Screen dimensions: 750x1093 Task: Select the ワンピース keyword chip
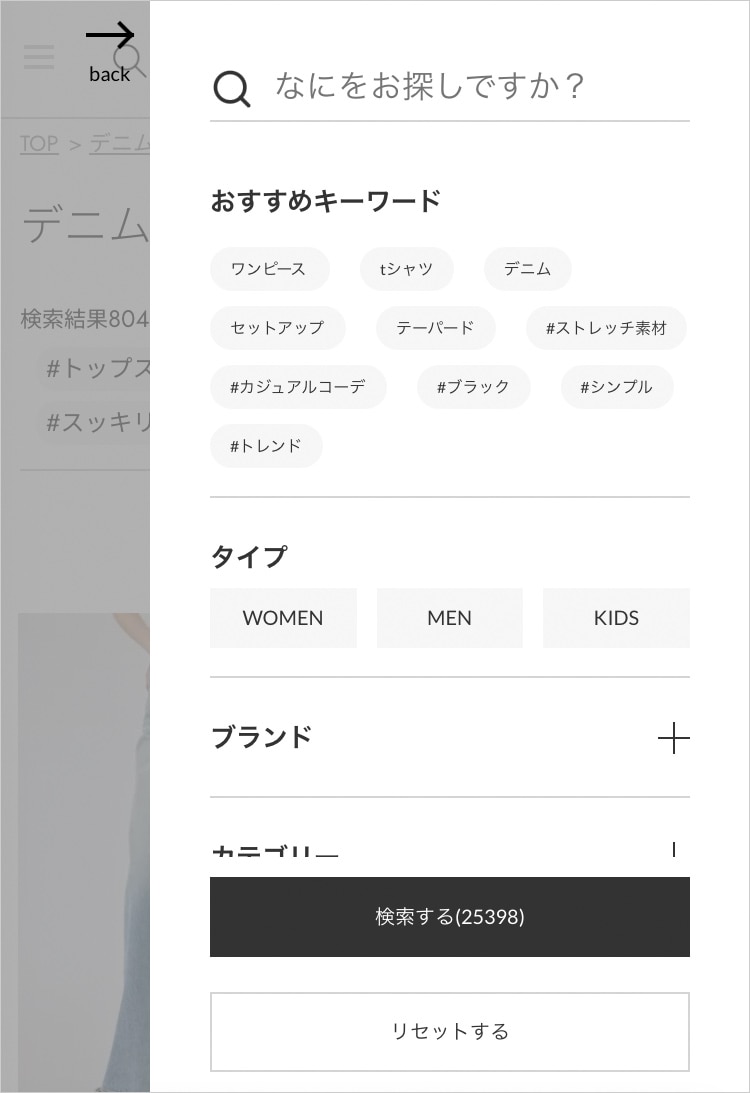tap(269, 269)
